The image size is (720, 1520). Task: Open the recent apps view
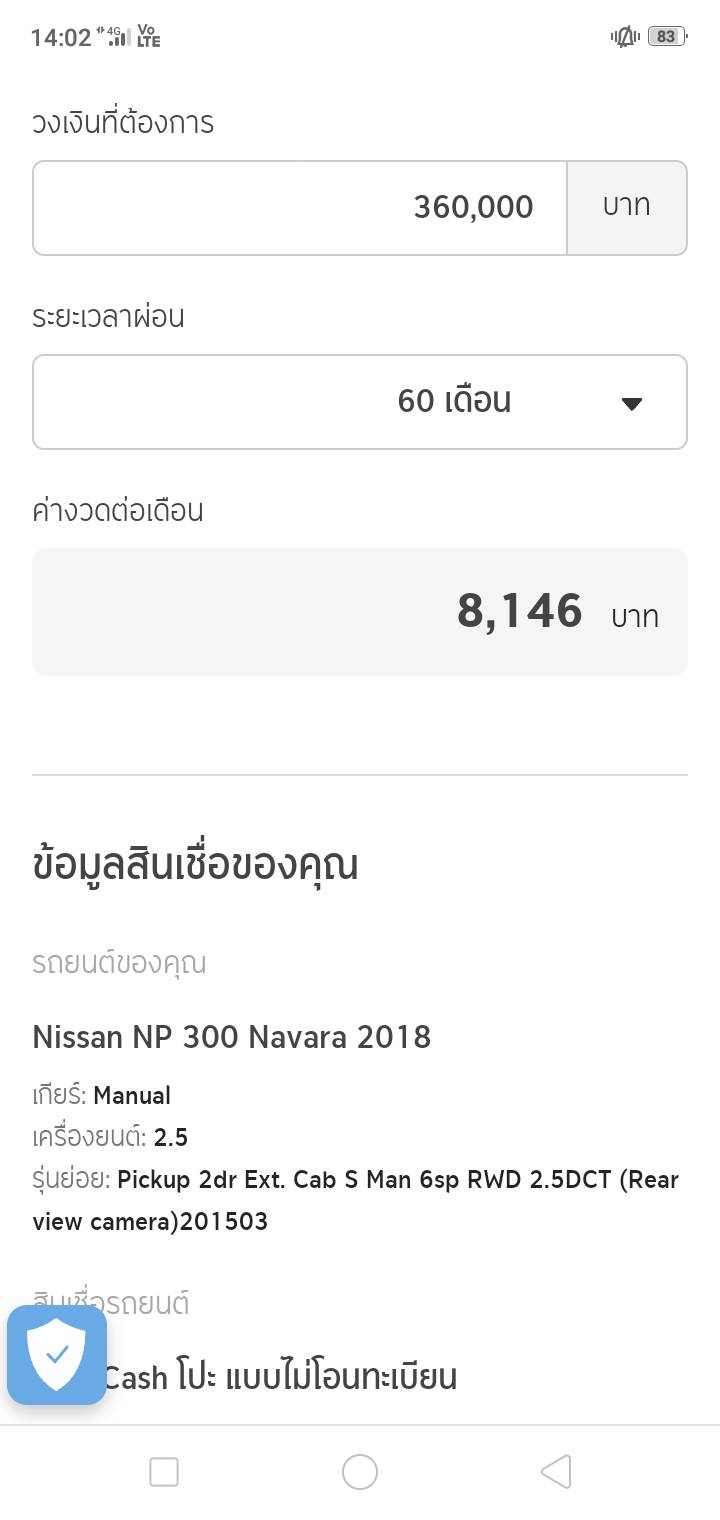click(x=164, y=1472)
